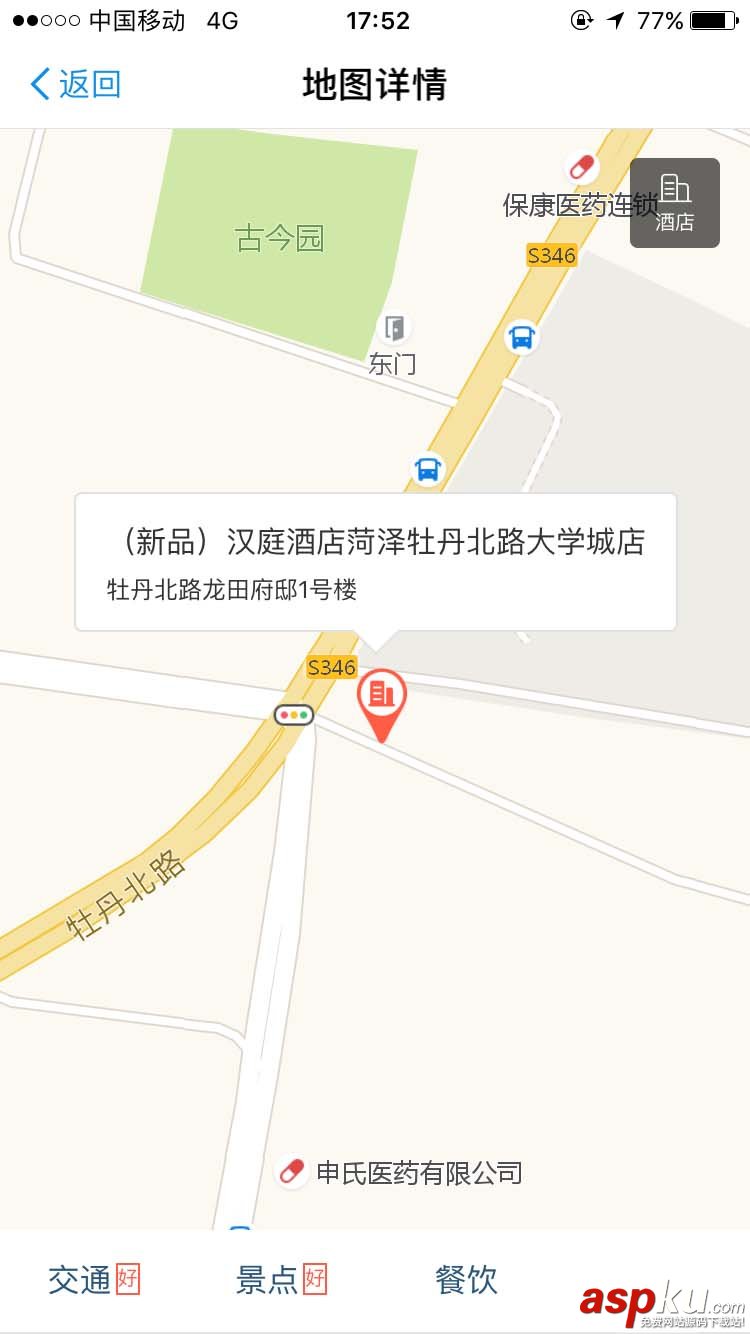Switch to the 交通 tab
This screenshot has height=1334, width=750.
[x=93, y=1279]
